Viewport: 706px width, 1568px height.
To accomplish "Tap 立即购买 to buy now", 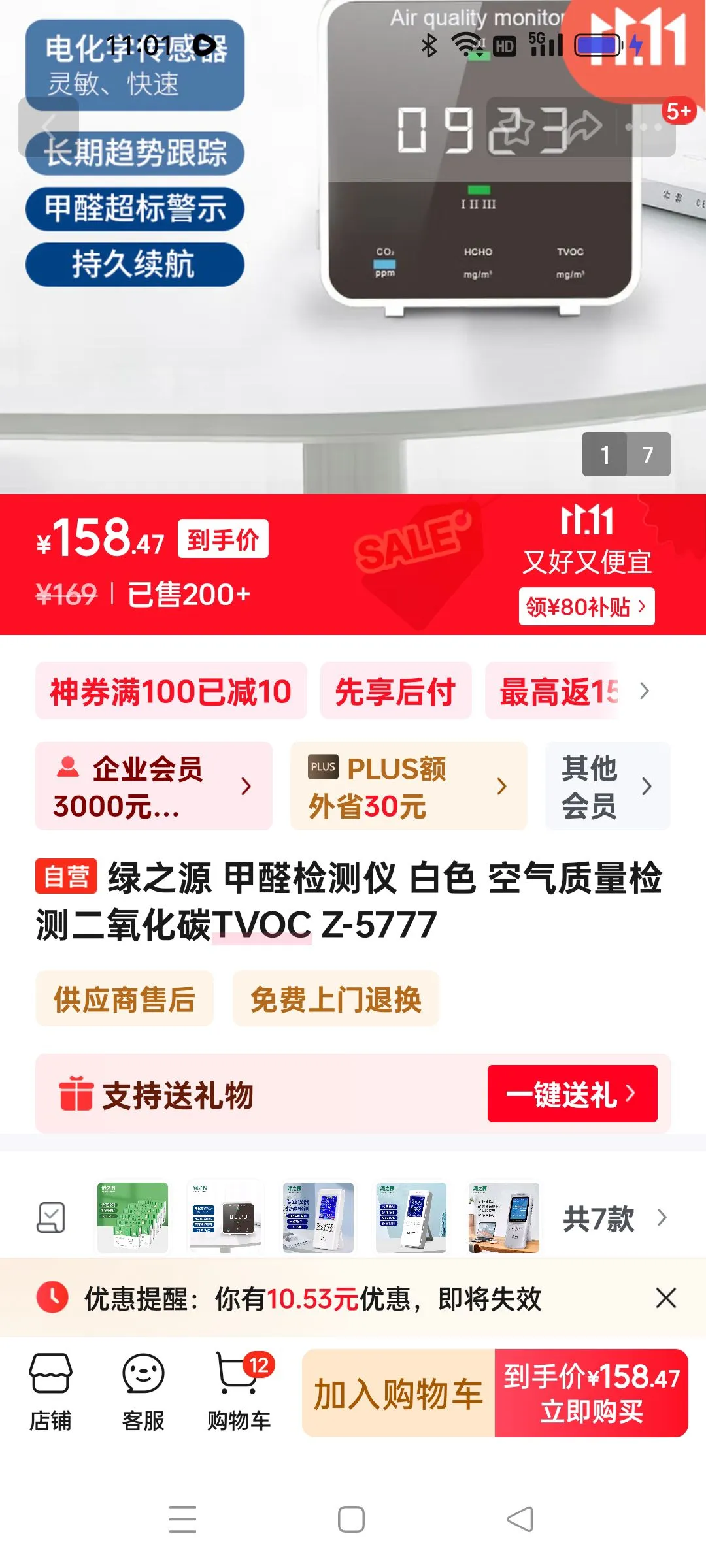I will [591, 1394].
